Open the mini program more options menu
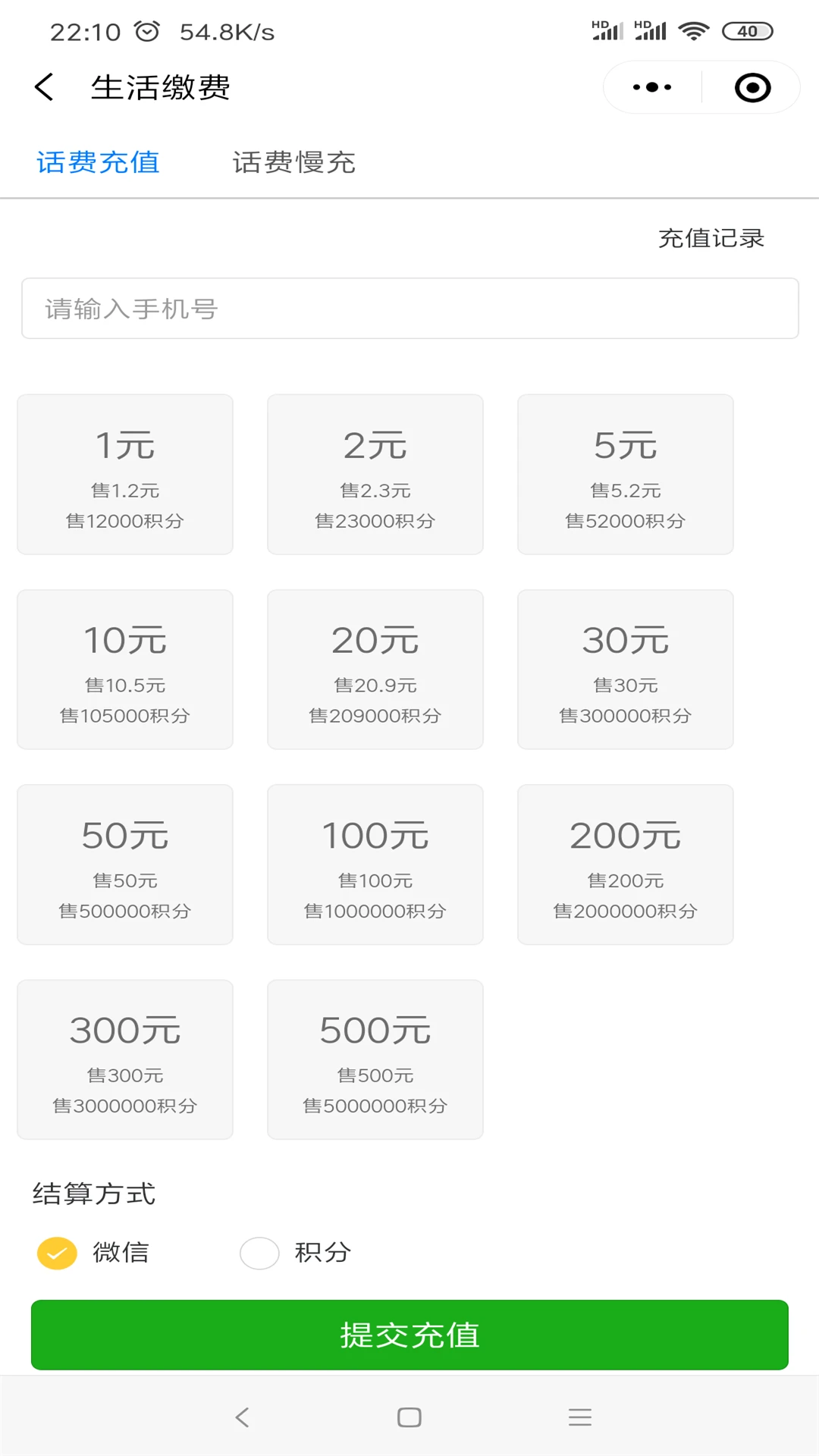819x1456 pixels. pyautogui.click(x=652, y=87)
